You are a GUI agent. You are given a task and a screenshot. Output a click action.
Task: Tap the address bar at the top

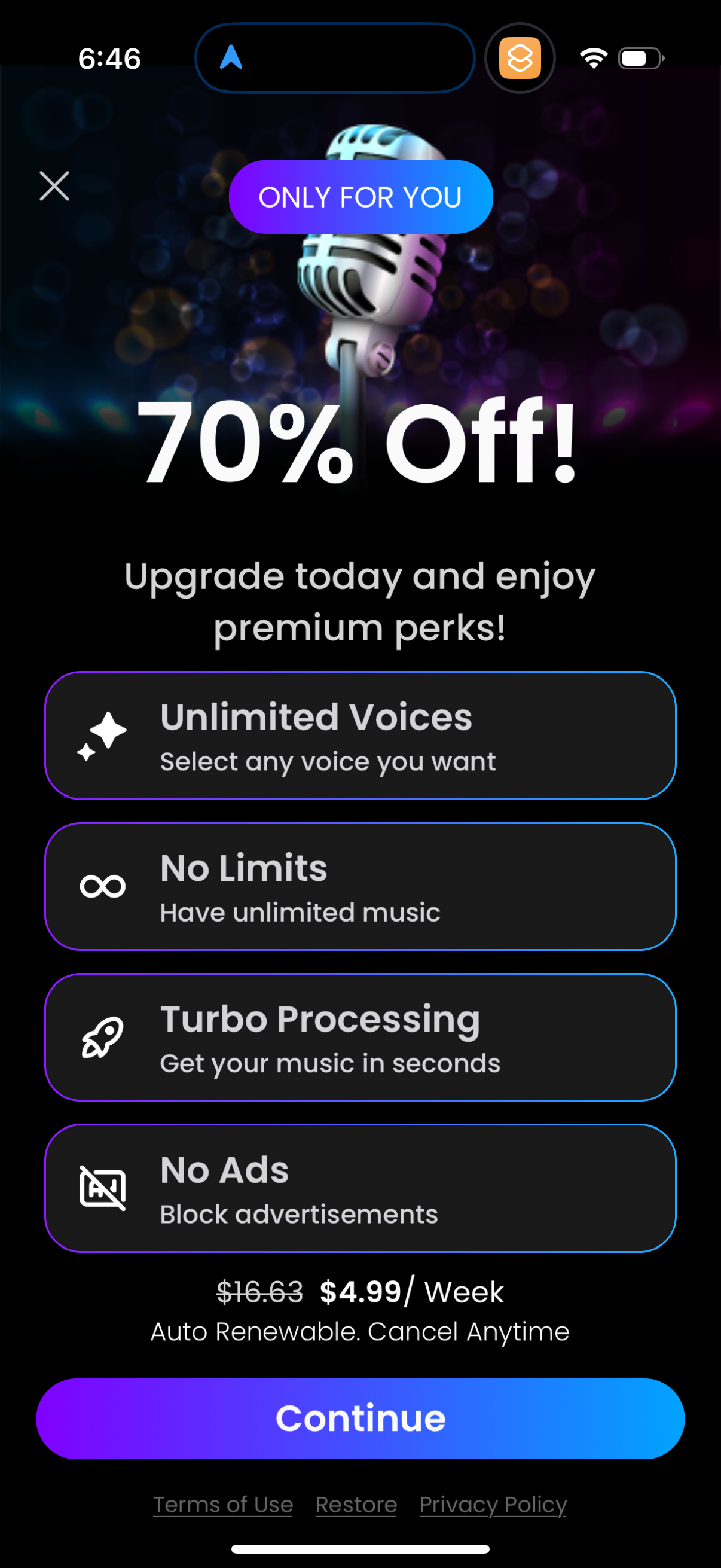[x=334, y=57]
